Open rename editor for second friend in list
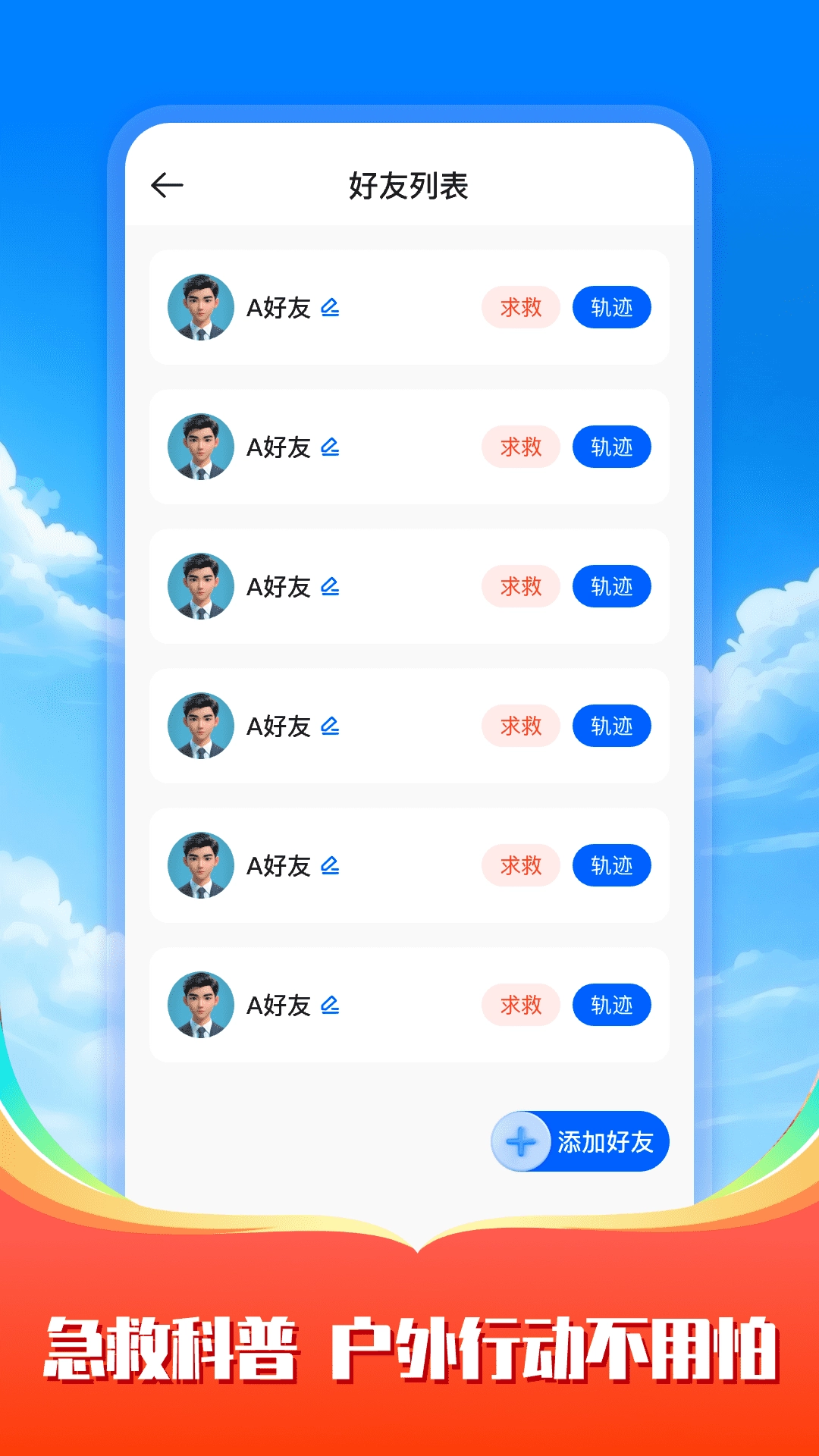Viewport: 819px width, 1456px height. click(x=330, y=447)
